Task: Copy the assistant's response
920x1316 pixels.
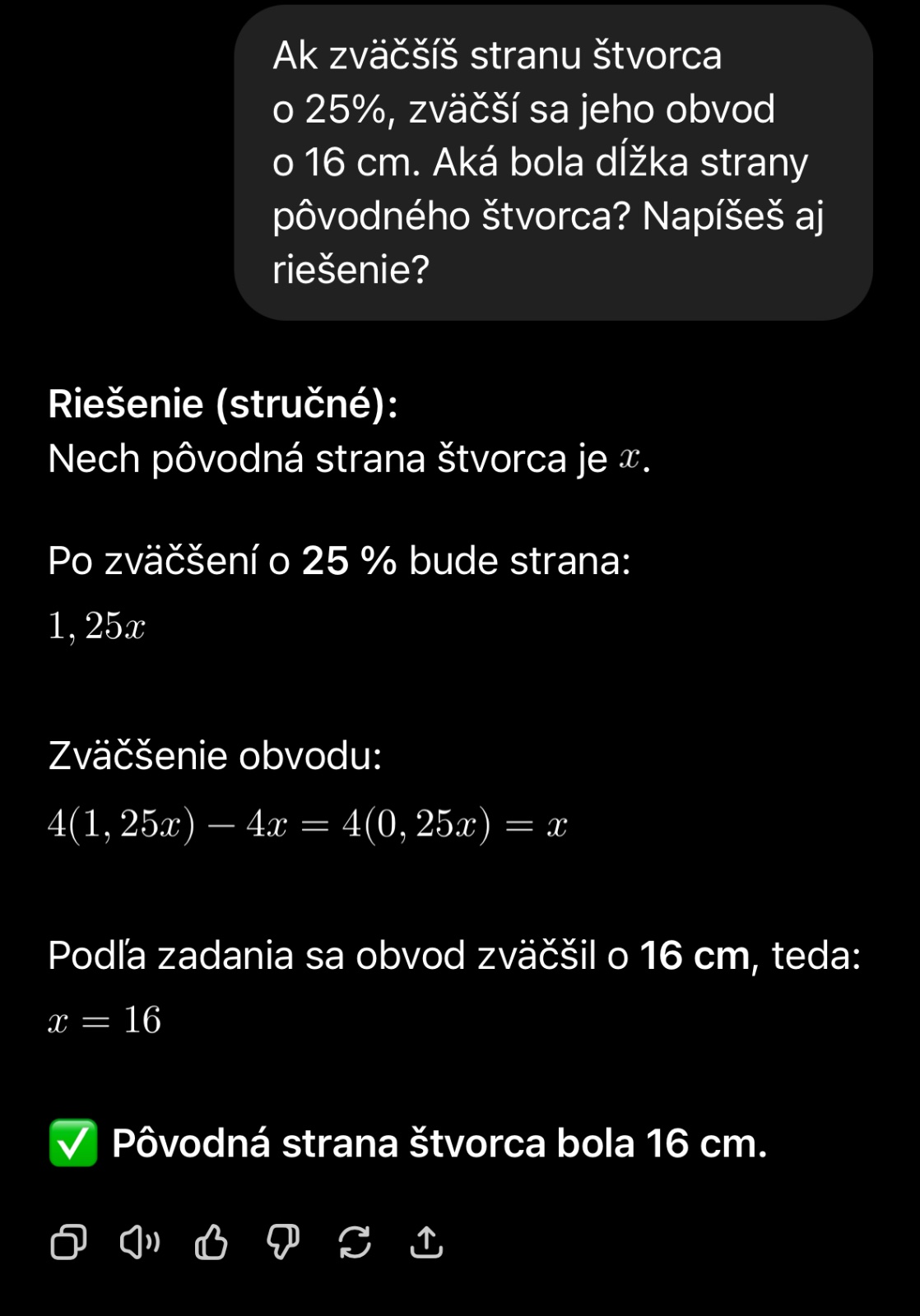Action: click(x=68, y=1242)
